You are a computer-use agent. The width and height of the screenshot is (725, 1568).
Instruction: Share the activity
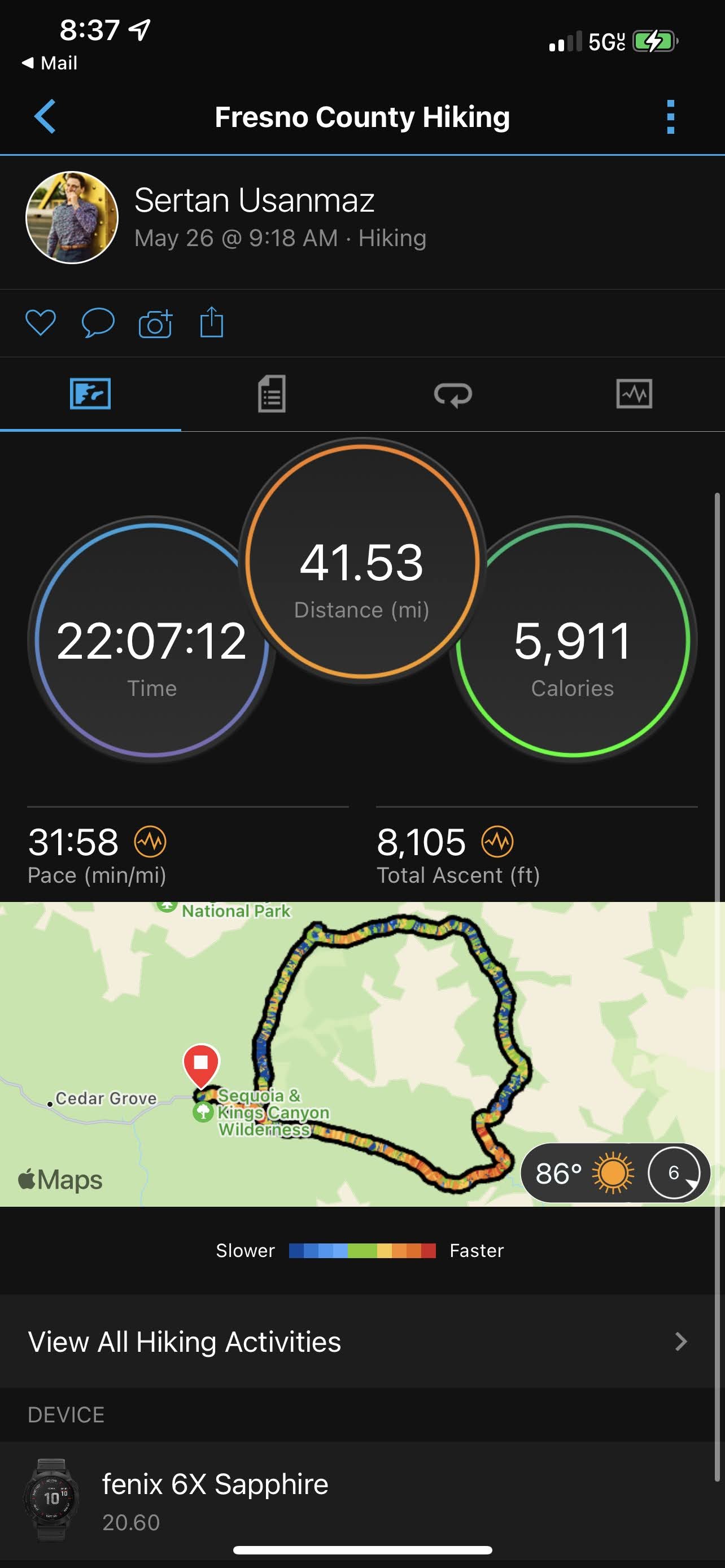212,322
